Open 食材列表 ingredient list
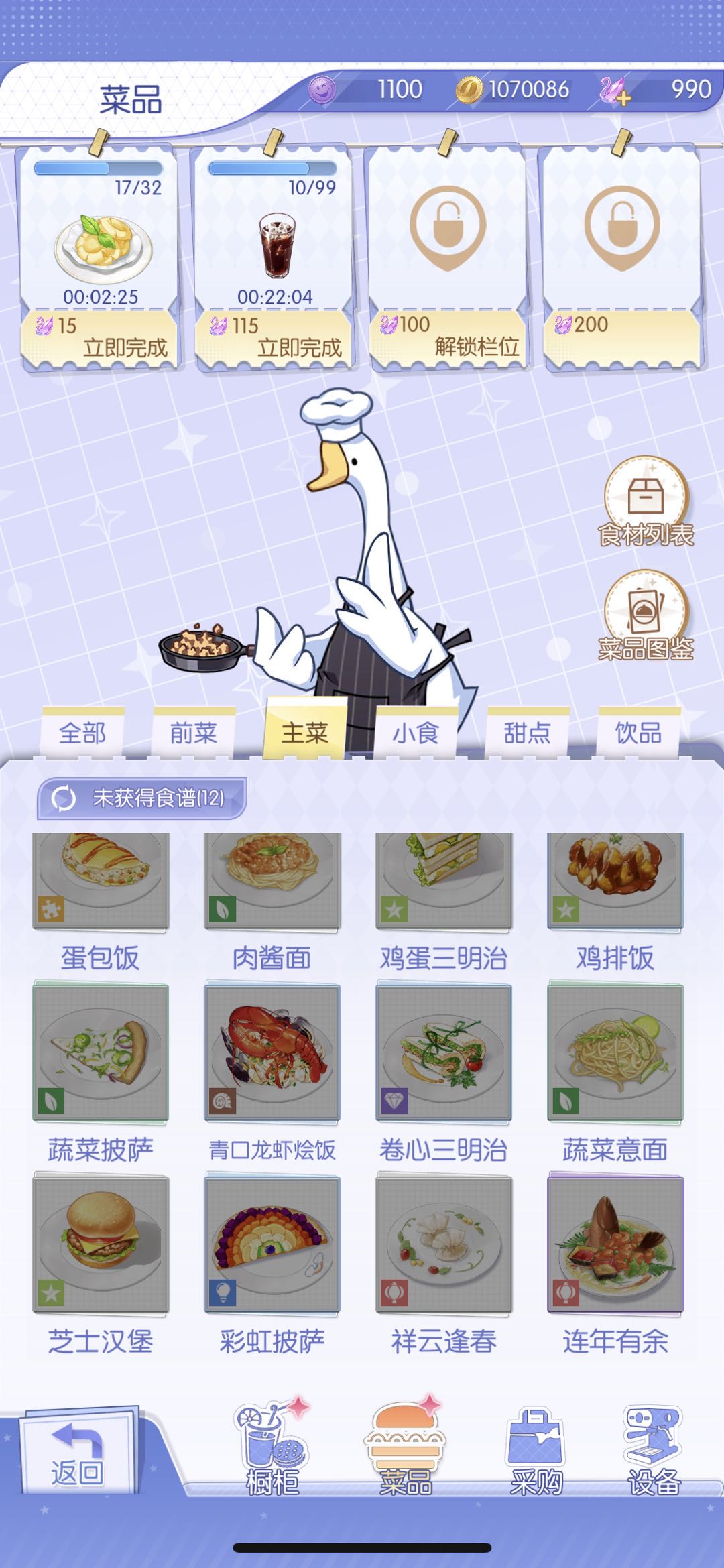Screen dimensions: 724x1568 646,501
